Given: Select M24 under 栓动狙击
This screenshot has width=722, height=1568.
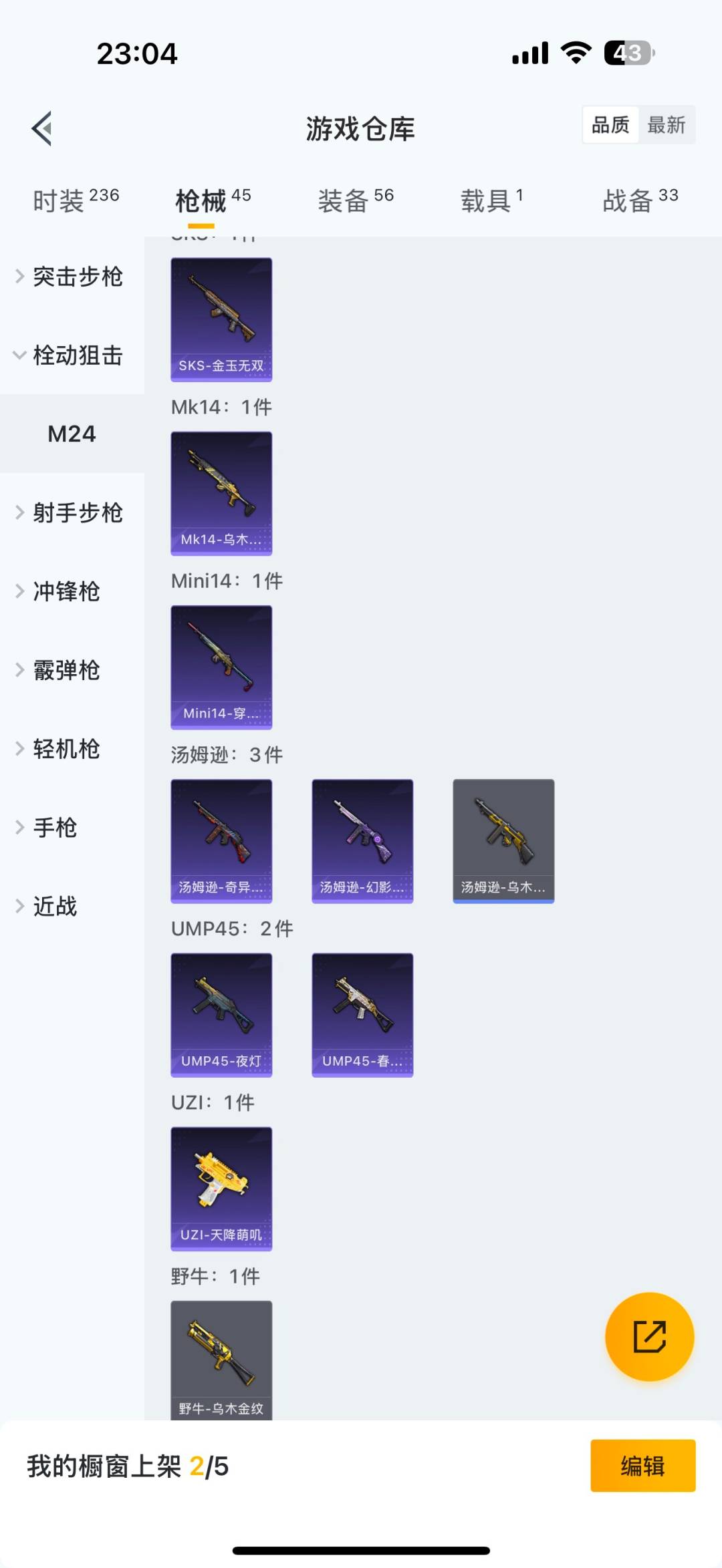Looking at the screenshot, I should coord(72,433).
